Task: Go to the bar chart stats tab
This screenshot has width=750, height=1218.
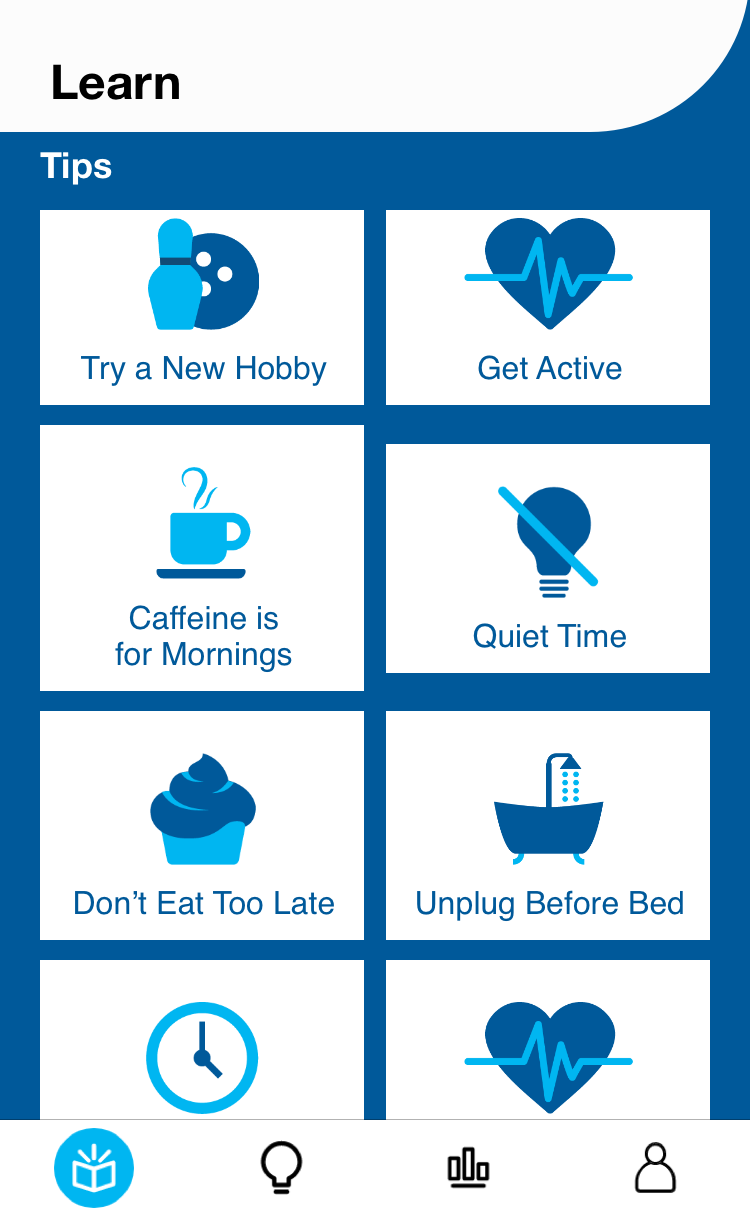Action: [x=468, y=1168]
